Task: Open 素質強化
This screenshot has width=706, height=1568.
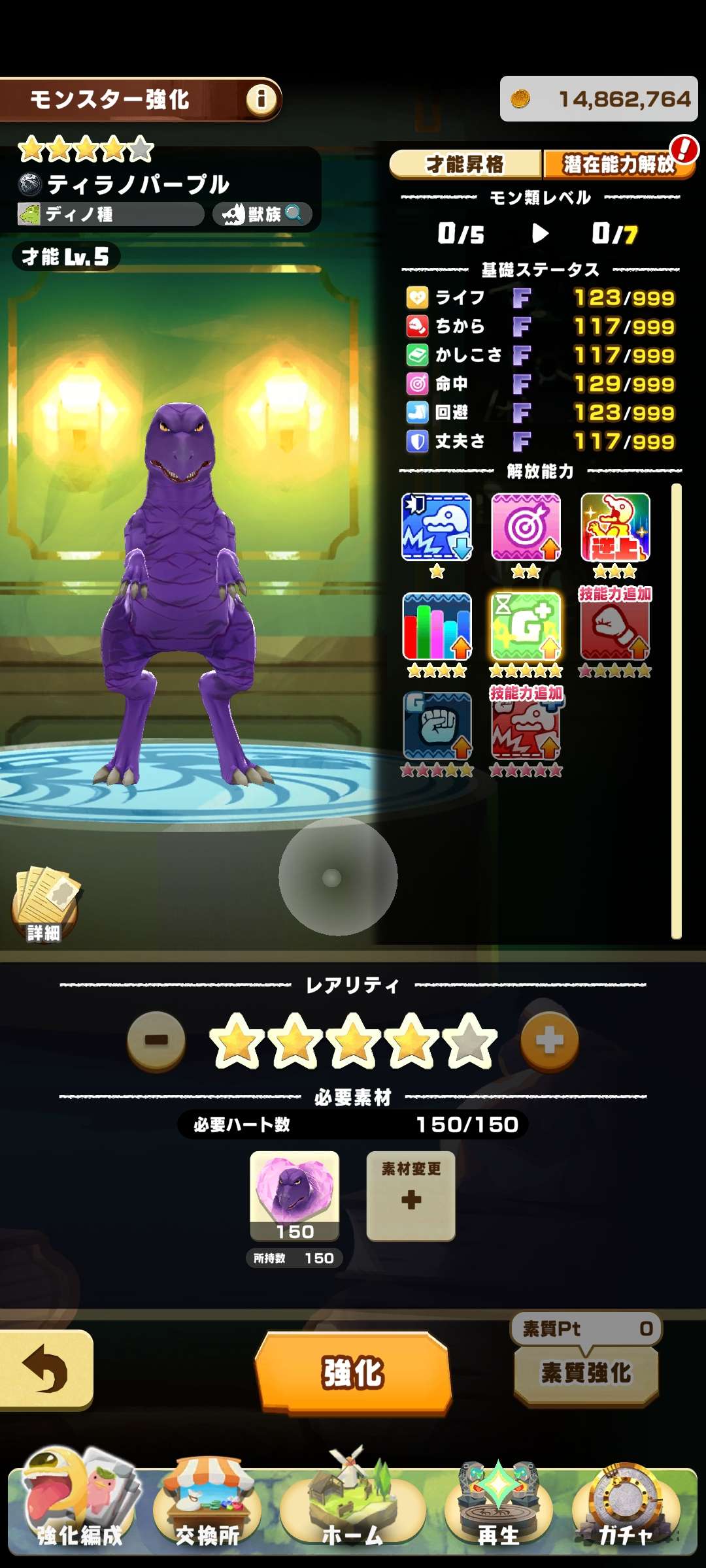Action: [586, 1372]
